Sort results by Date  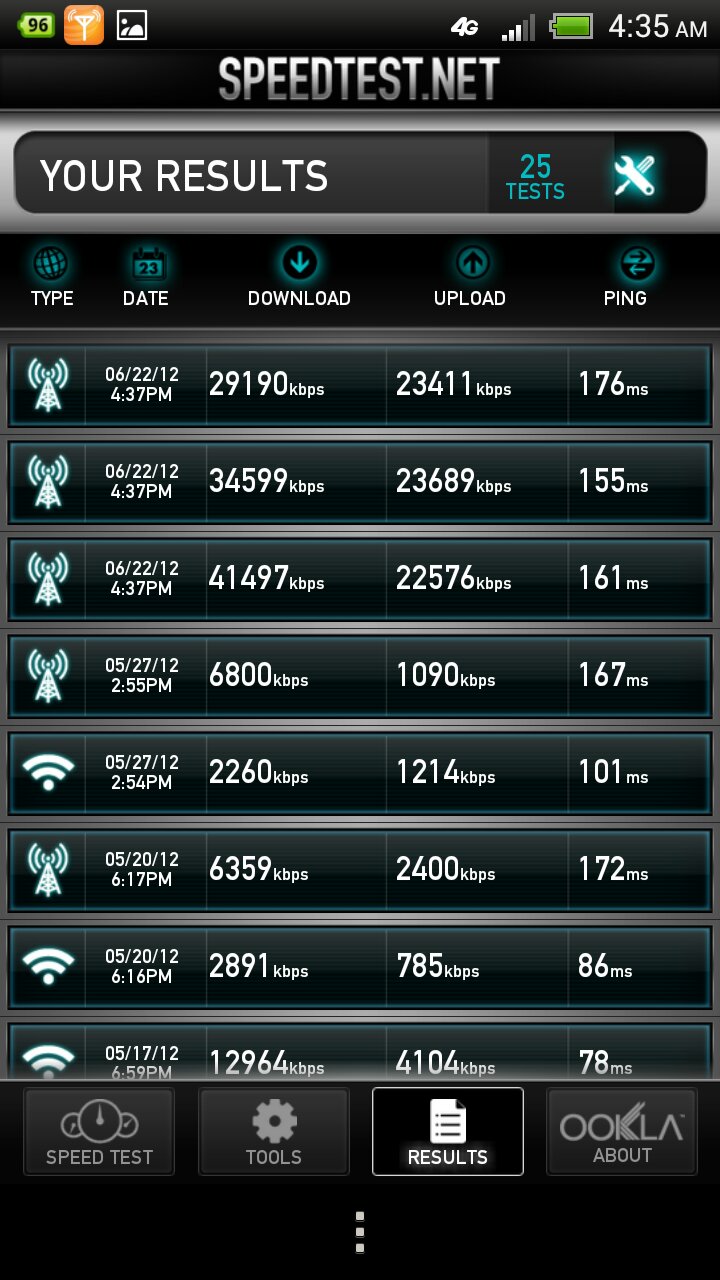coord(146,278)
